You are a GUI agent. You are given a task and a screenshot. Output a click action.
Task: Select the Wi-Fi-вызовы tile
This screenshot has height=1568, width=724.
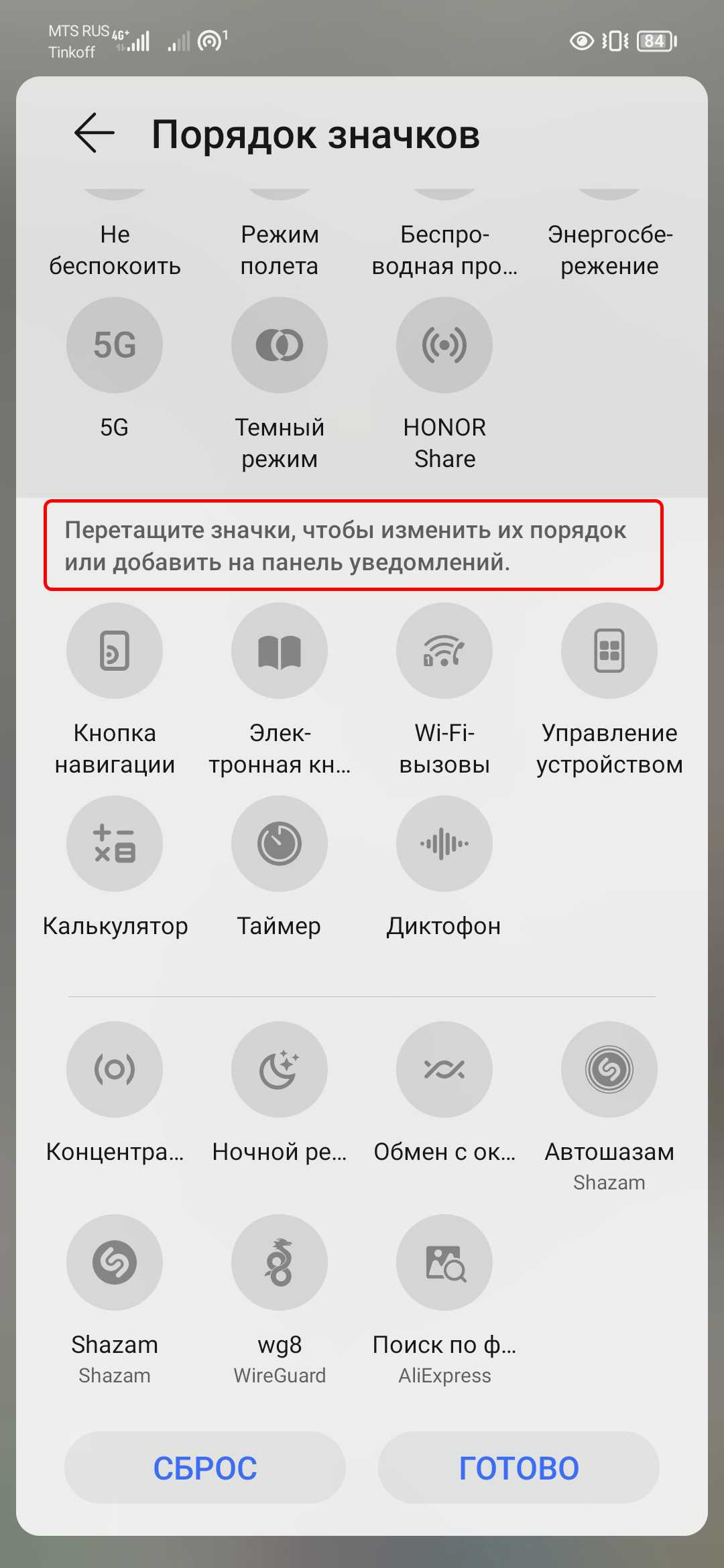(x=444, y=651)
